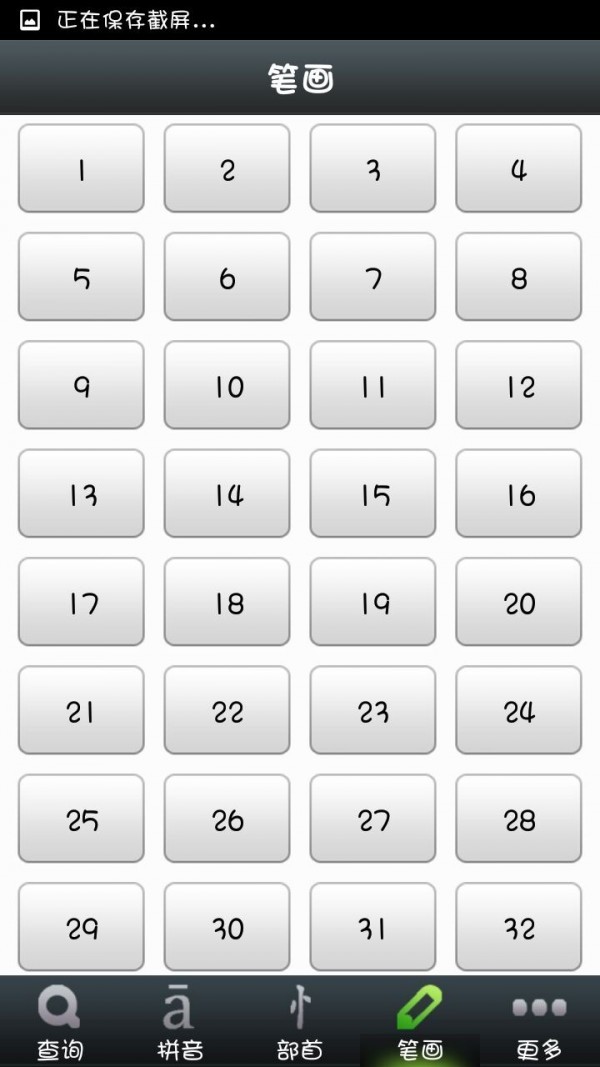600x1067 pixels.
Task: Tap the number 6 button
Action: [227, 277]
